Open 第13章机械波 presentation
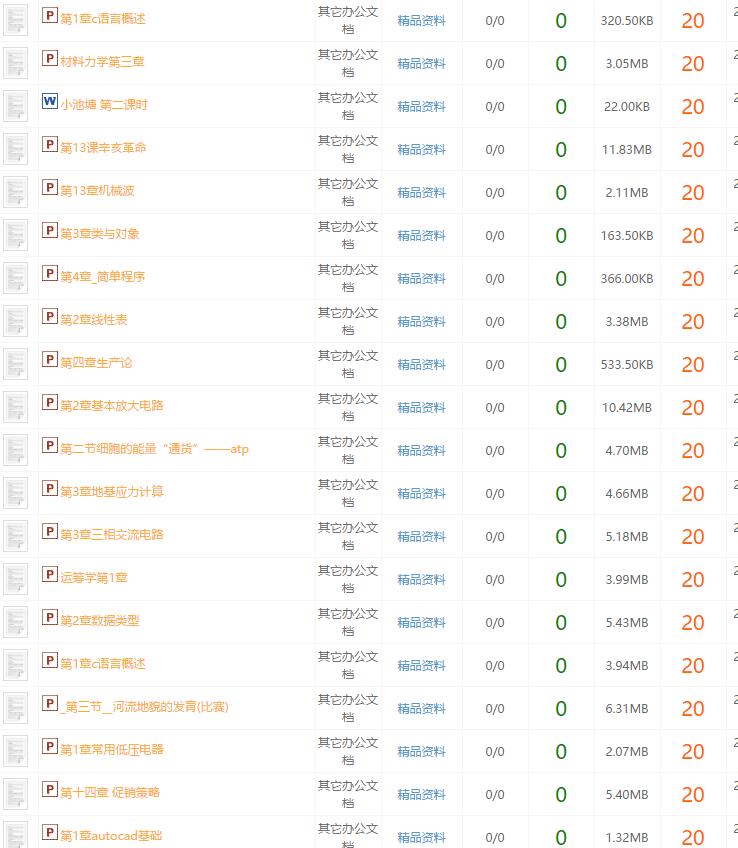The height and width of the screenshot is (848, 738). [x=97, y=191]
